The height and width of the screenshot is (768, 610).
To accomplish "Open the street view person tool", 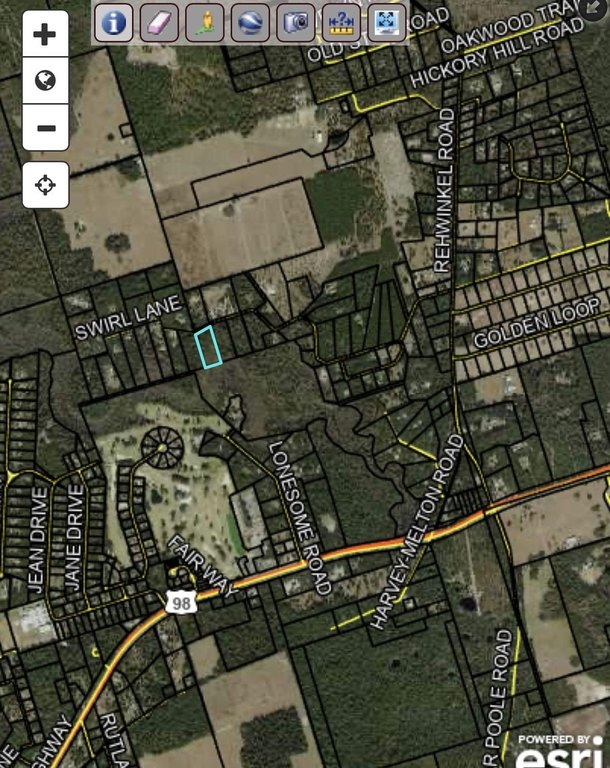I will coord(205,22).
